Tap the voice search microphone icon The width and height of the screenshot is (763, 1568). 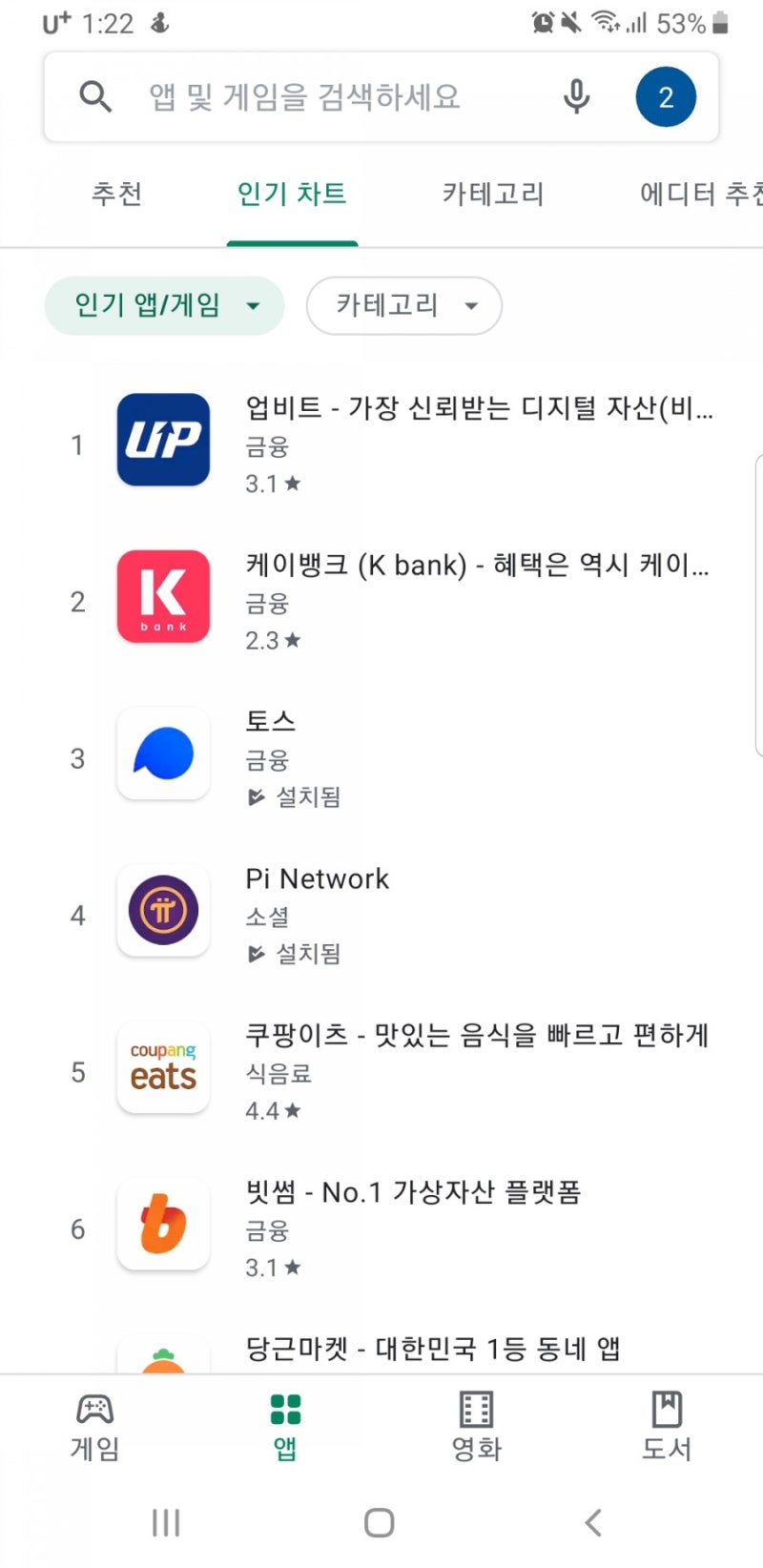click(576, 95)
